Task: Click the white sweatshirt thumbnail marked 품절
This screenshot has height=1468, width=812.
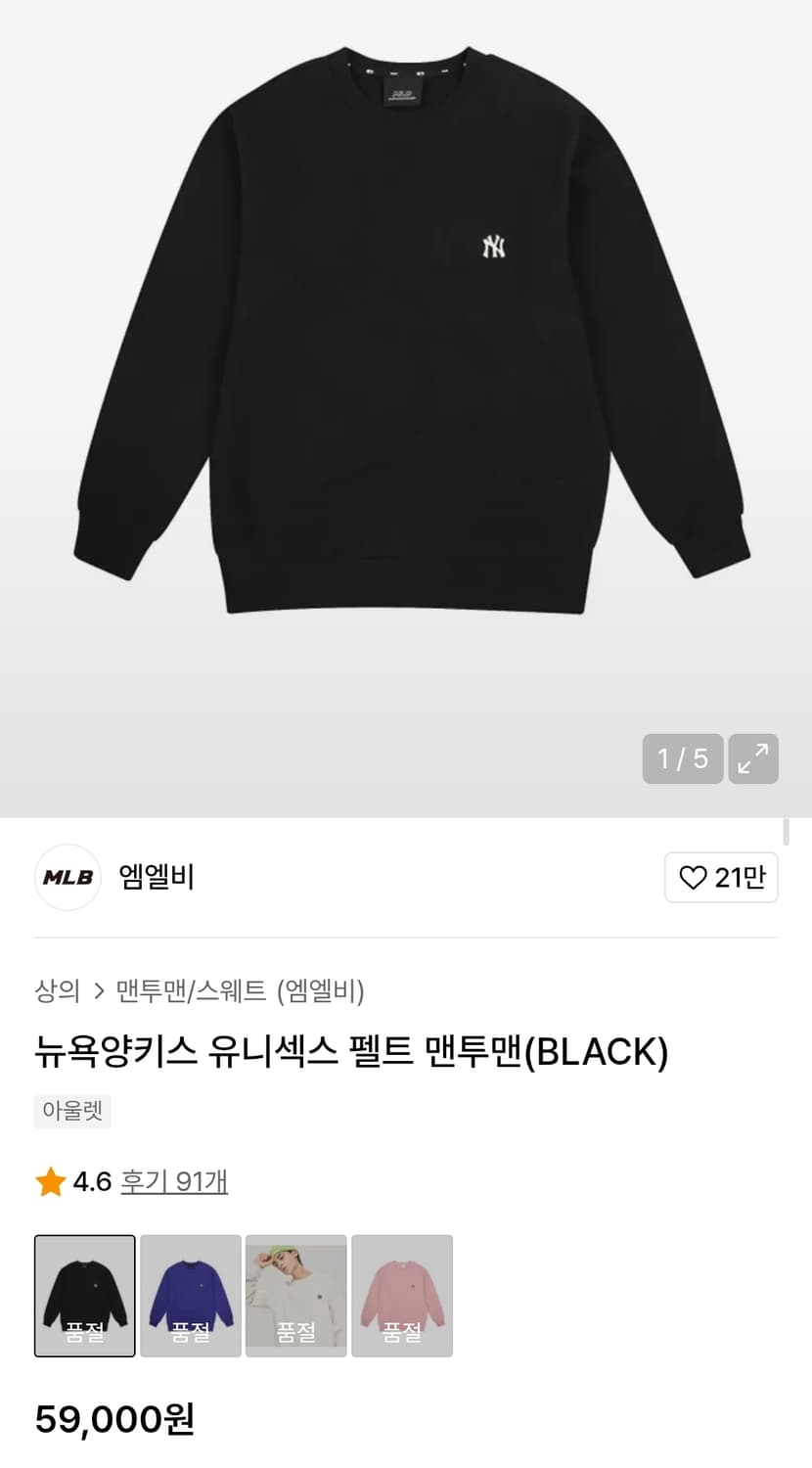Action: tap(295, 1295)
